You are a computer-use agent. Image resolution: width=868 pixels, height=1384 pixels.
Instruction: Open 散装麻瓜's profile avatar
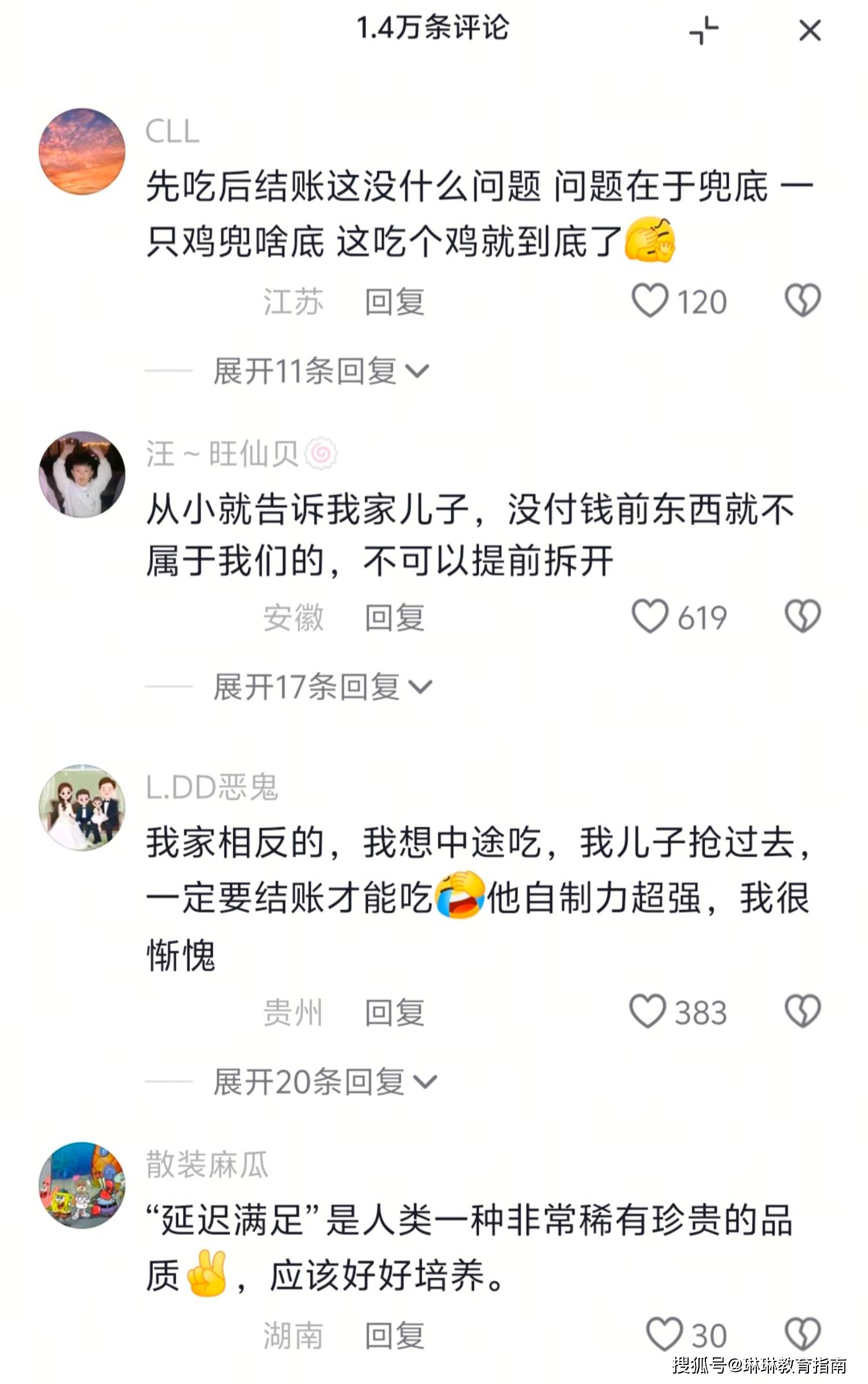82,1186
